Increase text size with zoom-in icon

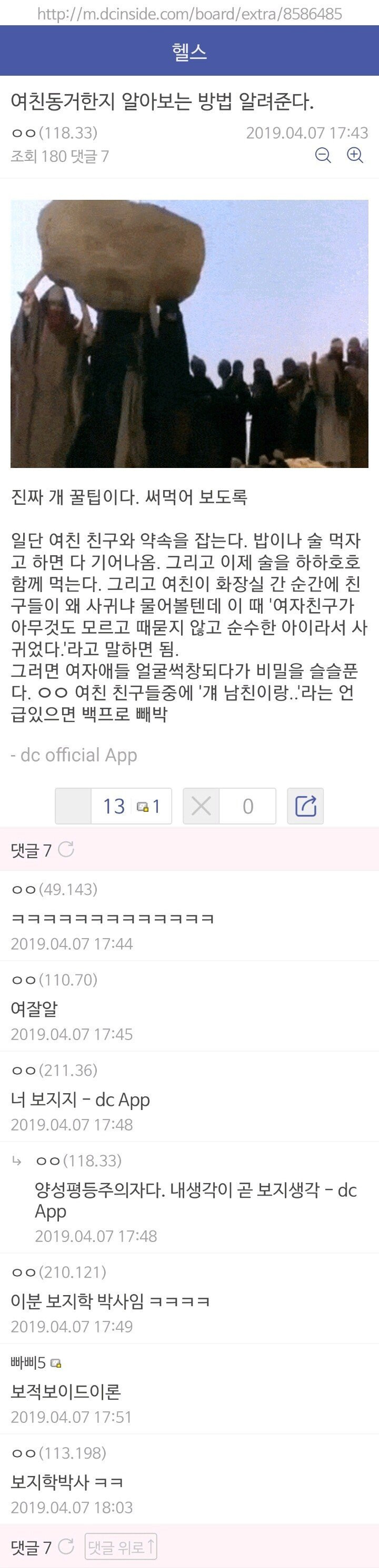[355, 155]
